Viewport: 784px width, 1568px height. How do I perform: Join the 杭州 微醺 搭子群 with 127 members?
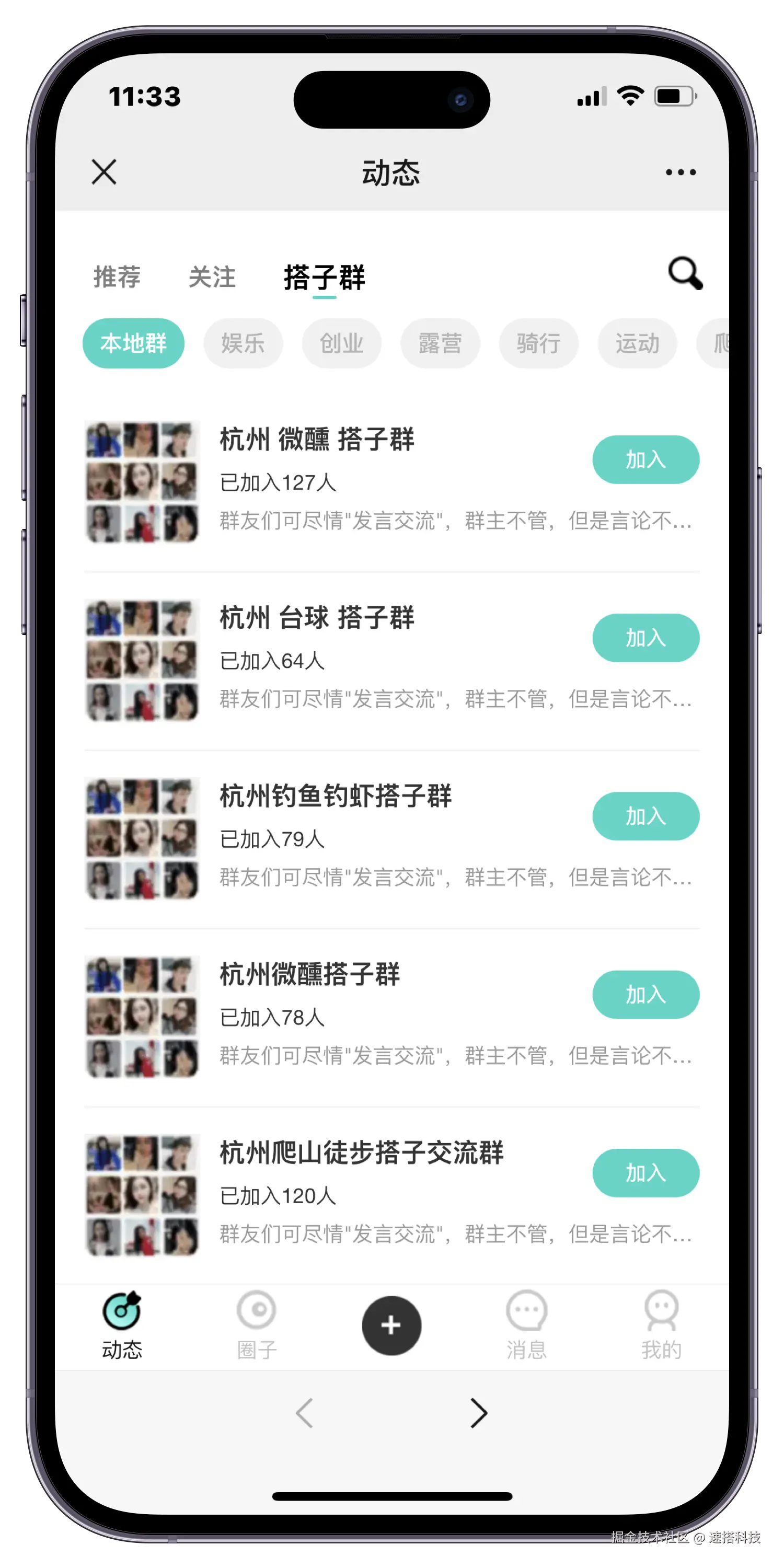pos(645,459)
